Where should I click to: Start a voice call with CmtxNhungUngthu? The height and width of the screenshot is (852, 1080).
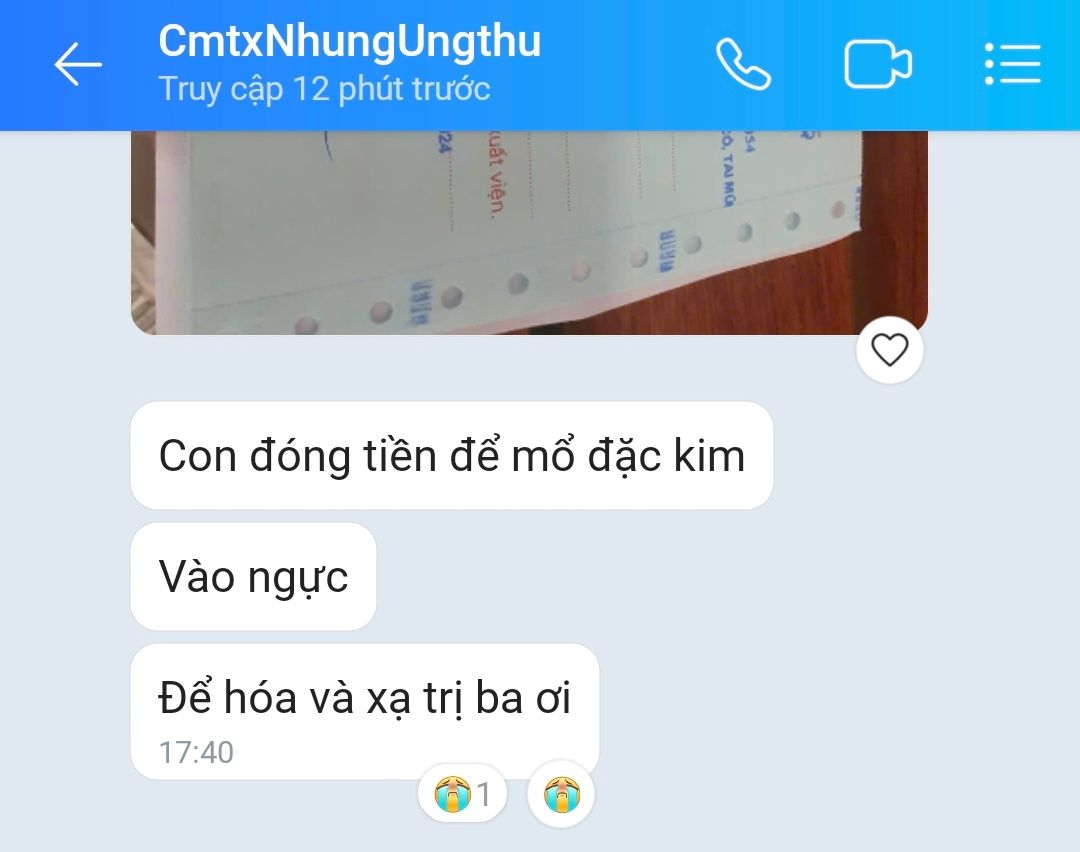coord(743,65)
